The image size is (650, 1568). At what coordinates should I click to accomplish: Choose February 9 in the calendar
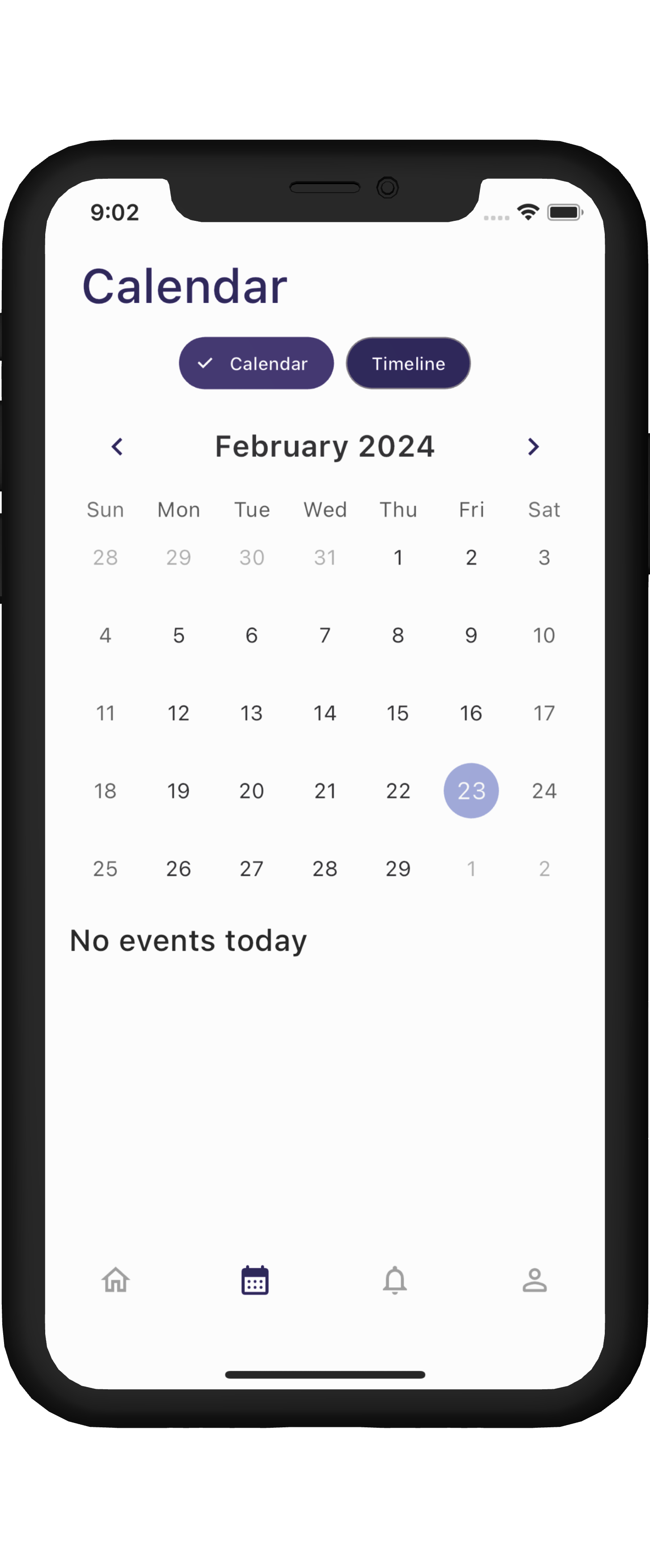tap(471, 635)
